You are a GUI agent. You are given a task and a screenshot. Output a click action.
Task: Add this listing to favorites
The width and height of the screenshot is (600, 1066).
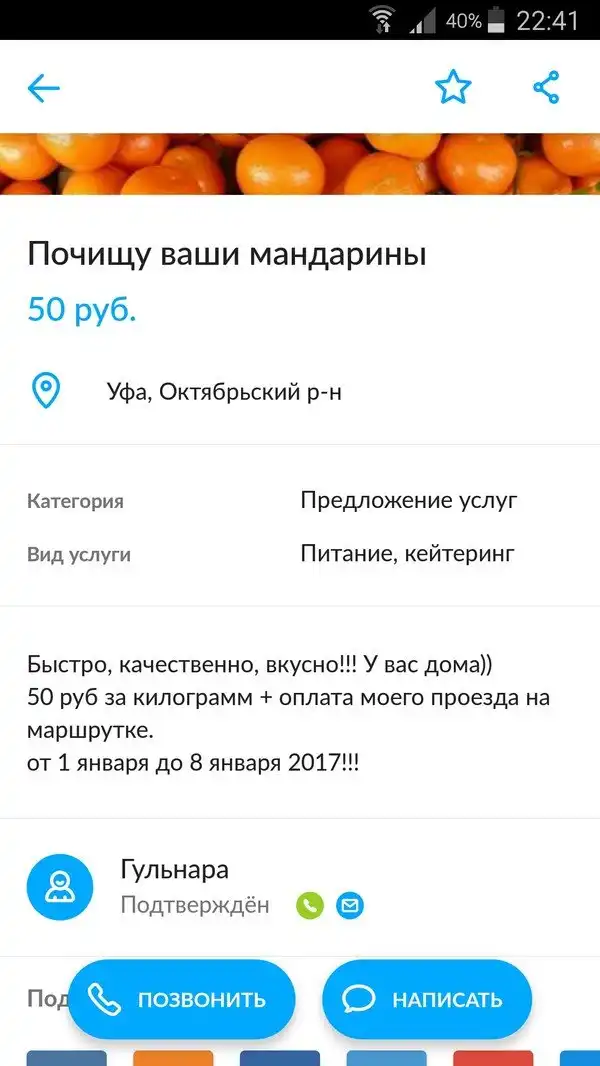click(x=452, y=88)
